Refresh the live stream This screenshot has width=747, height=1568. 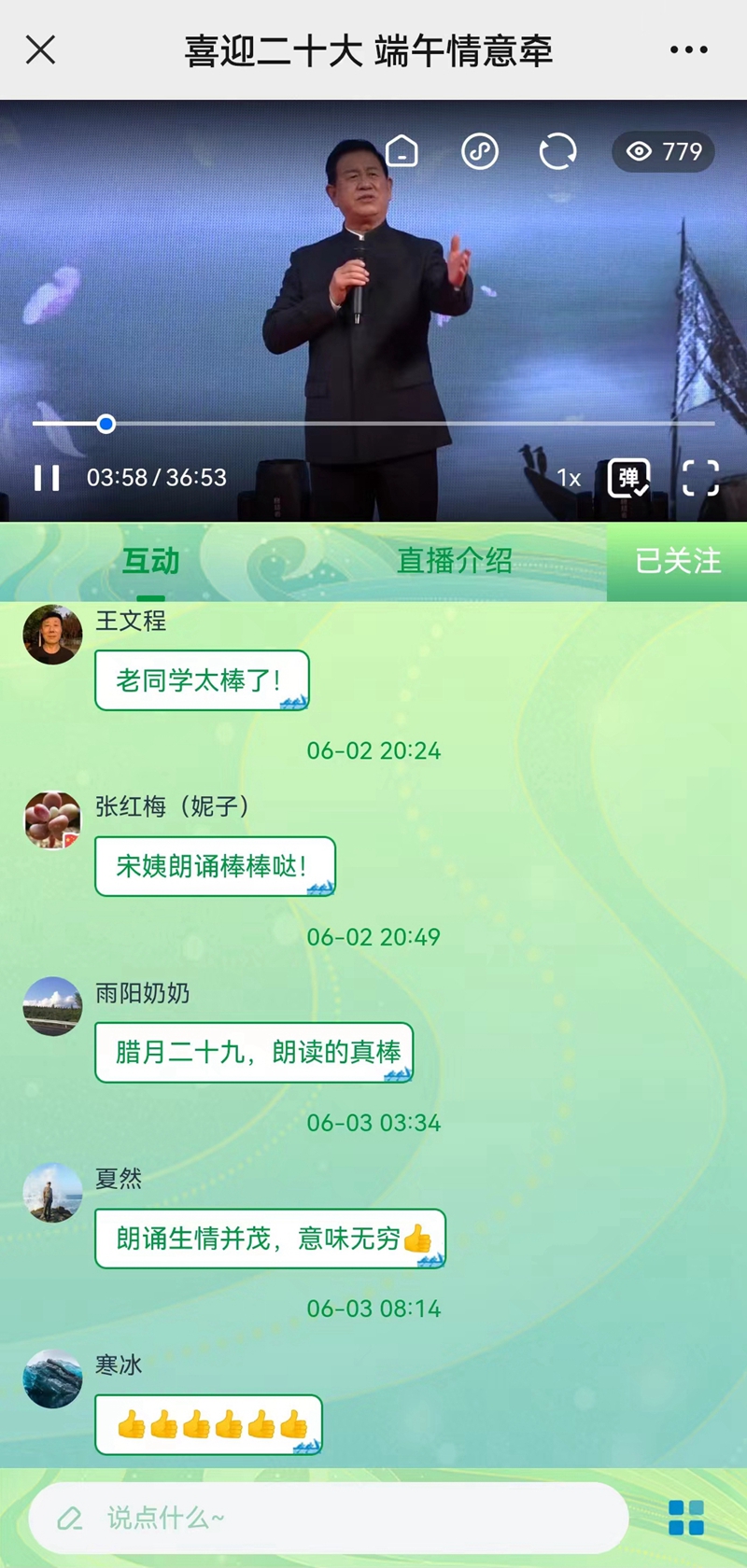click(x=557, y=151)
